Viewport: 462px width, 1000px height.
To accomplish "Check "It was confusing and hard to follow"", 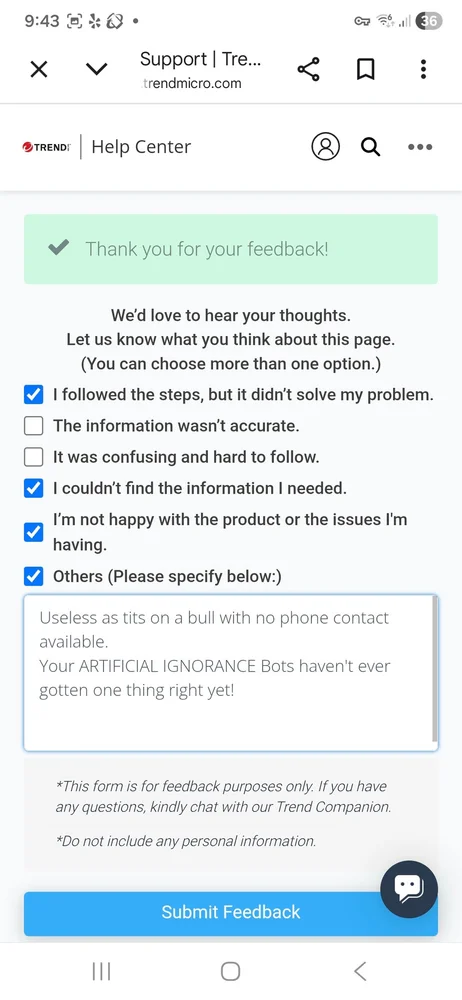I will (x=33, y=457).
